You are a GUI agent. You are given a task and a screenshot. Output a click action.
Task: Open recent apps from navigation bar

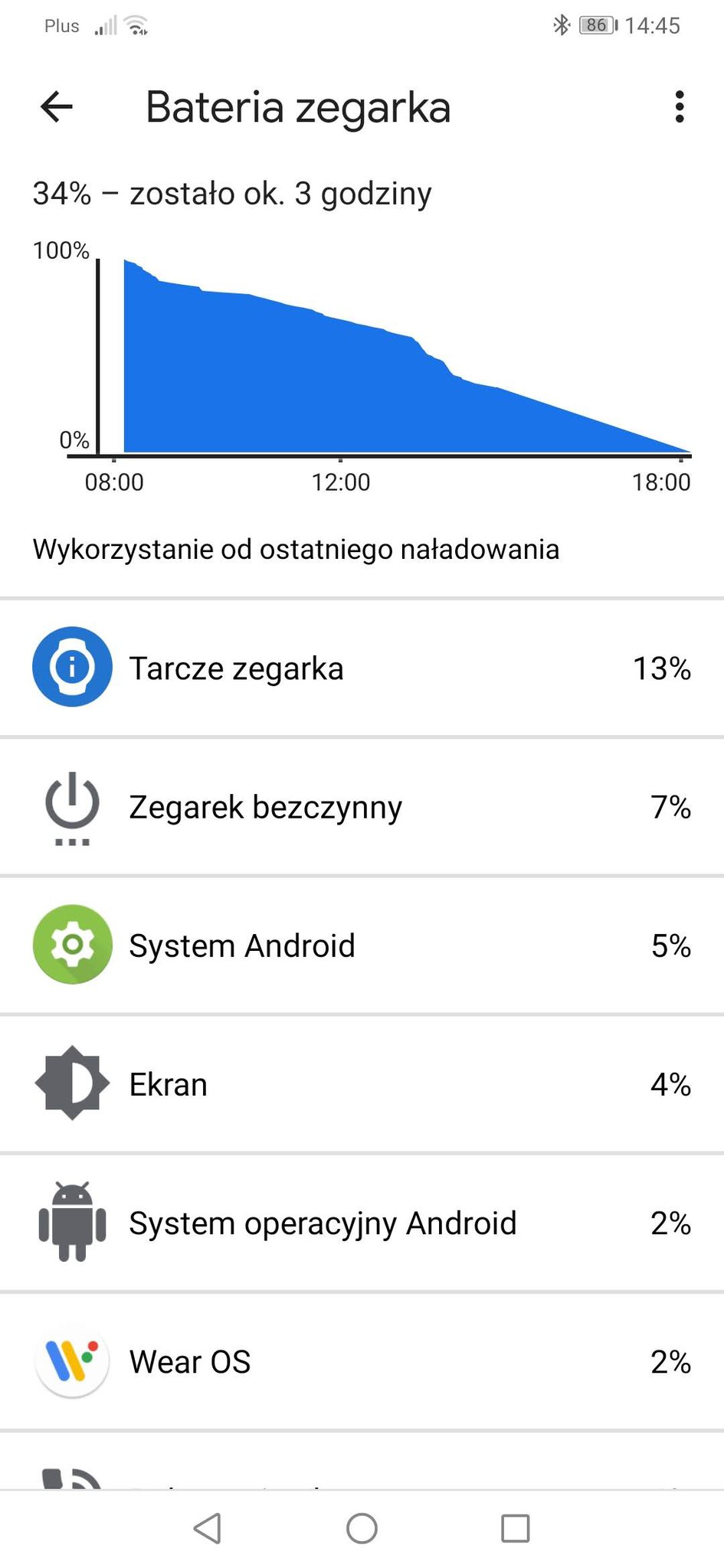click(x=515, y=1528)
